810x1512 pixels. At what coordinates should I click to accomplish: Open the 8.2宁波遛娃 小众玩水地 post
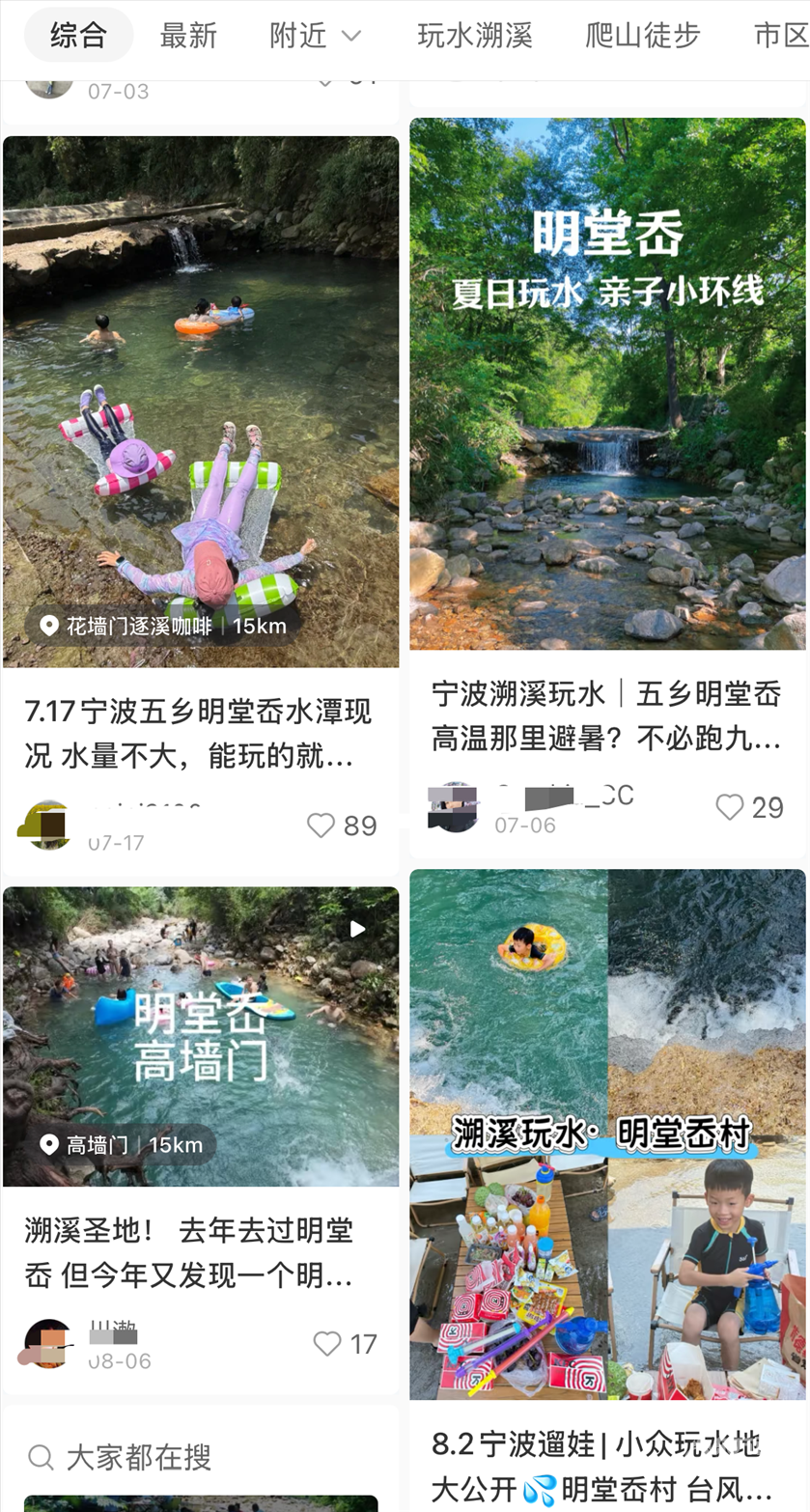click(x=607, y=1134)
